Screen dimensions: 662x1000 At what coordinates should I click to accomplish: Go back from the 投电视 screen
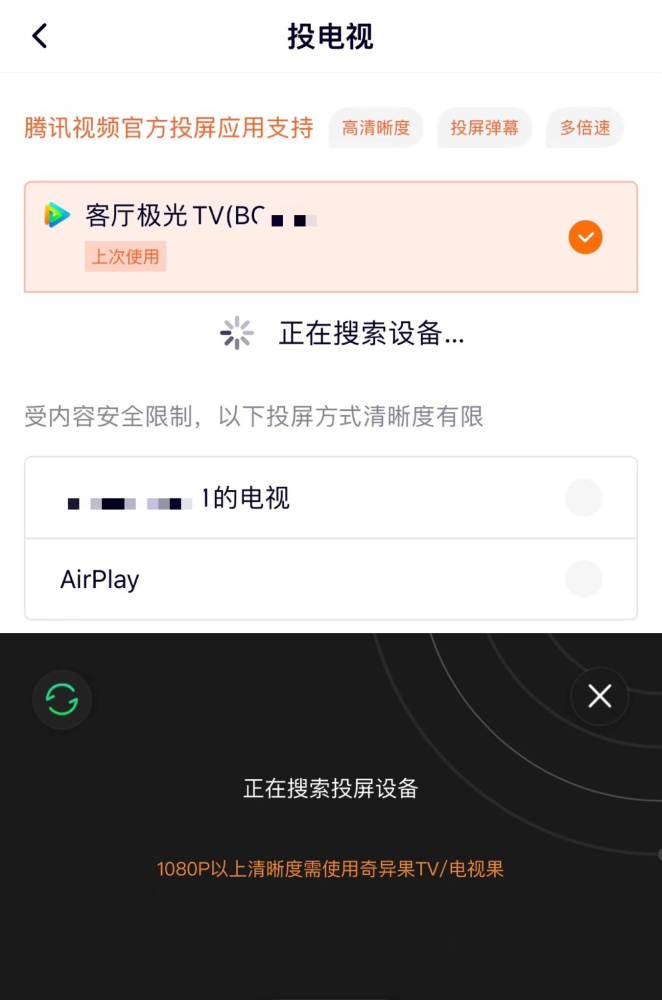[40, 37]
